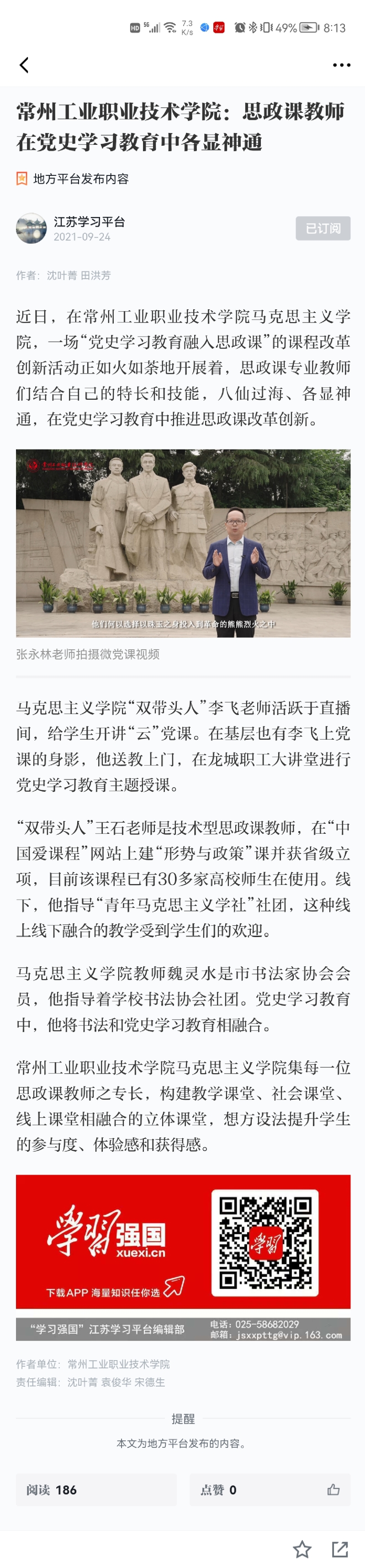Open 江苏学习平台 publisher profile
This screenshot has height=1568, width=365.
tap(89, 222)
